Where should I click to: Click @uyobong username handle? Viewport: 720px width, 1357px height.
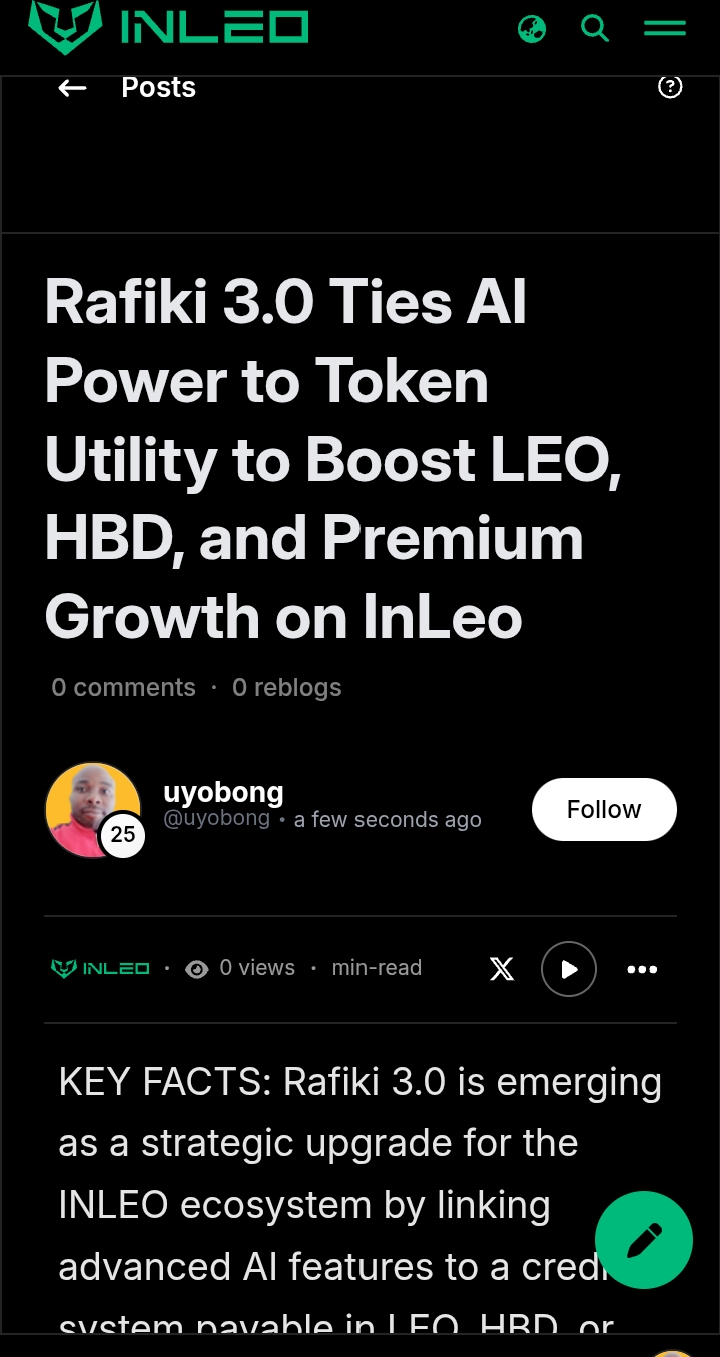(217, 818)
